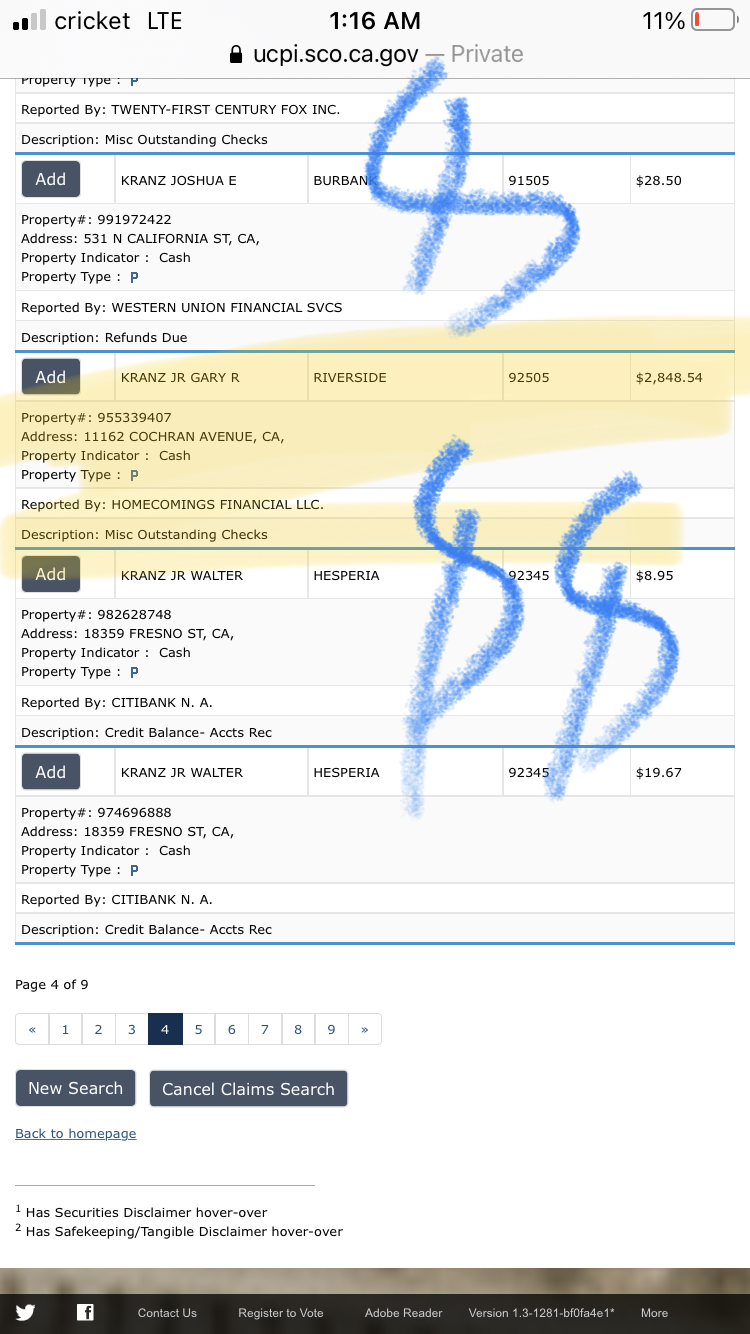Jump to results page 2

tap(98, 1029)
